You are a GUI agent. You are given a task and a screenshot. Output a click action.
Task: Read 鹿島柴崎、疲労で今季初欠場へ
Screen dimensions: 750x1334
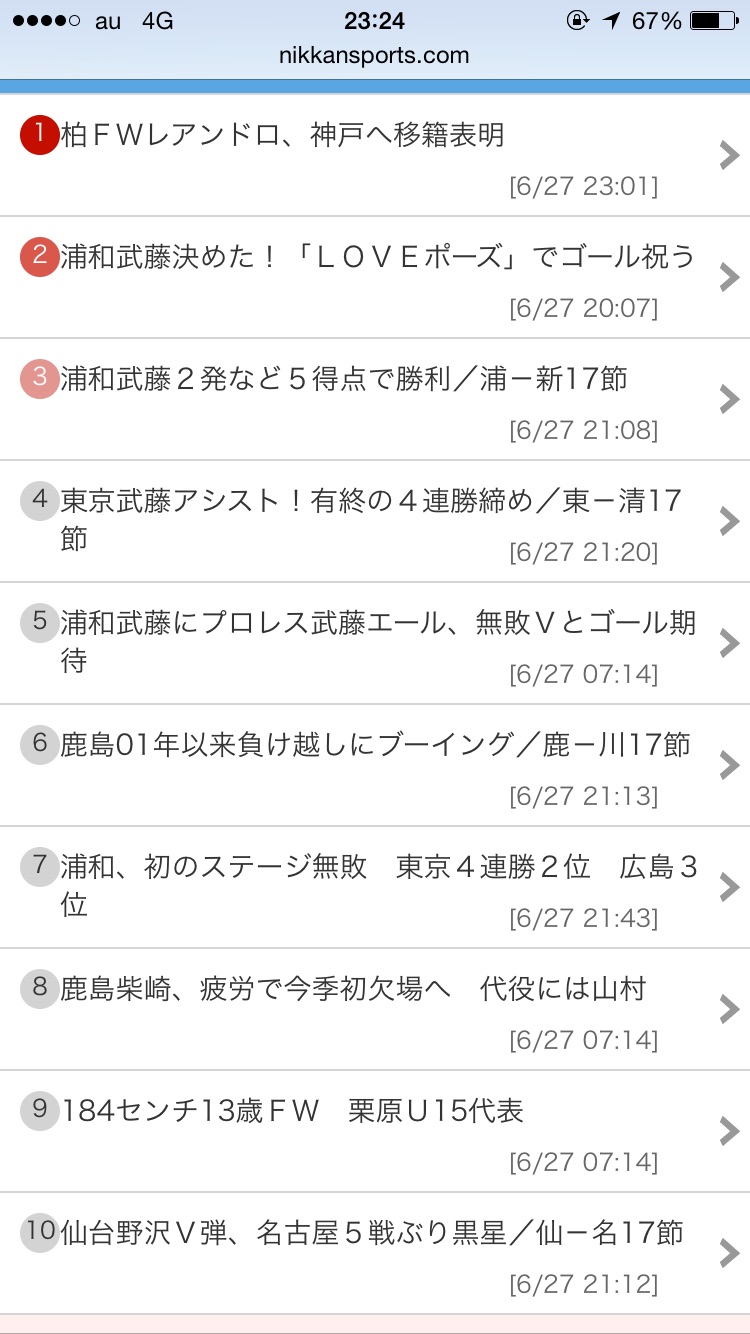[x=353, y=989]
